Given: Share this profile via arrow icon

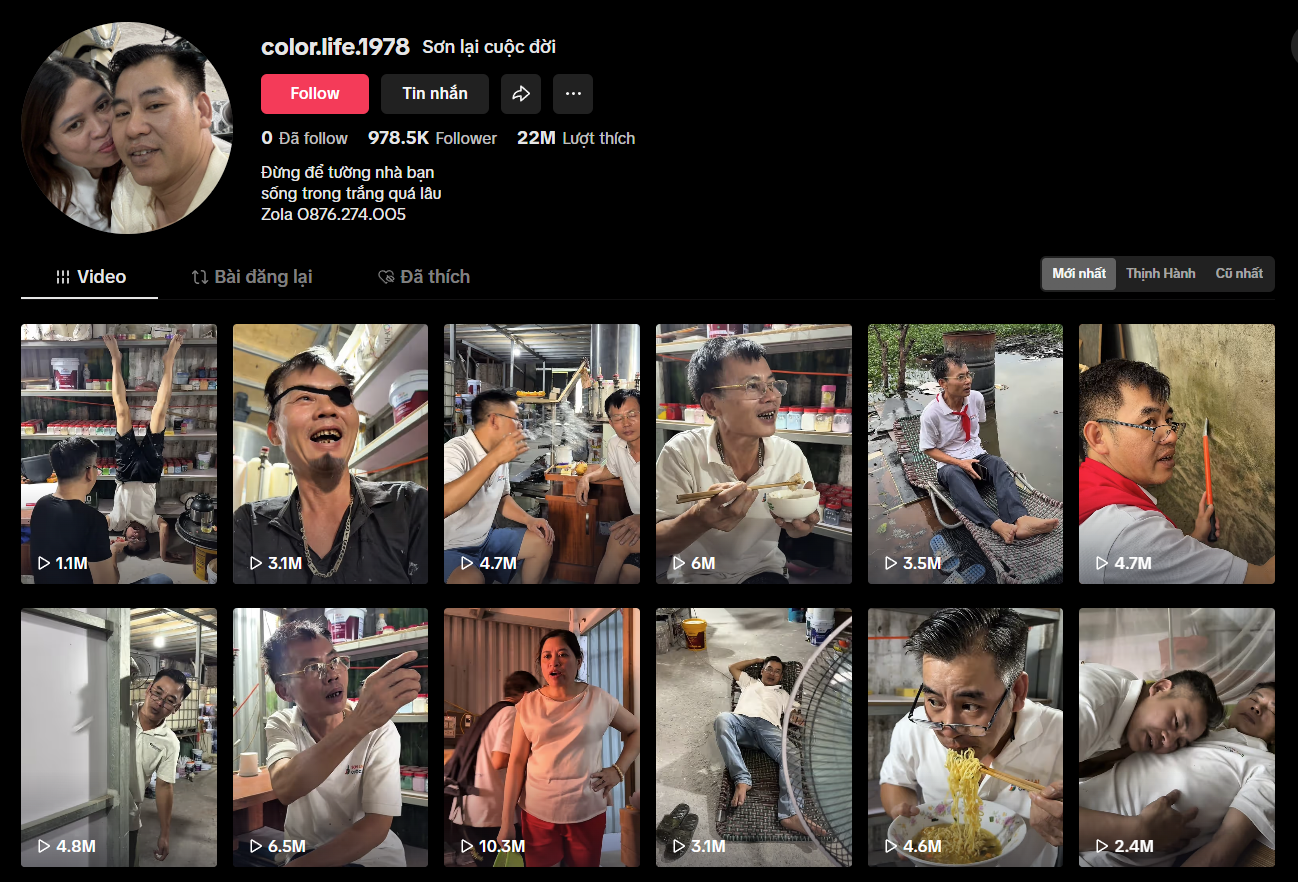Looking at the screenshot, I should tap(521, 94).
